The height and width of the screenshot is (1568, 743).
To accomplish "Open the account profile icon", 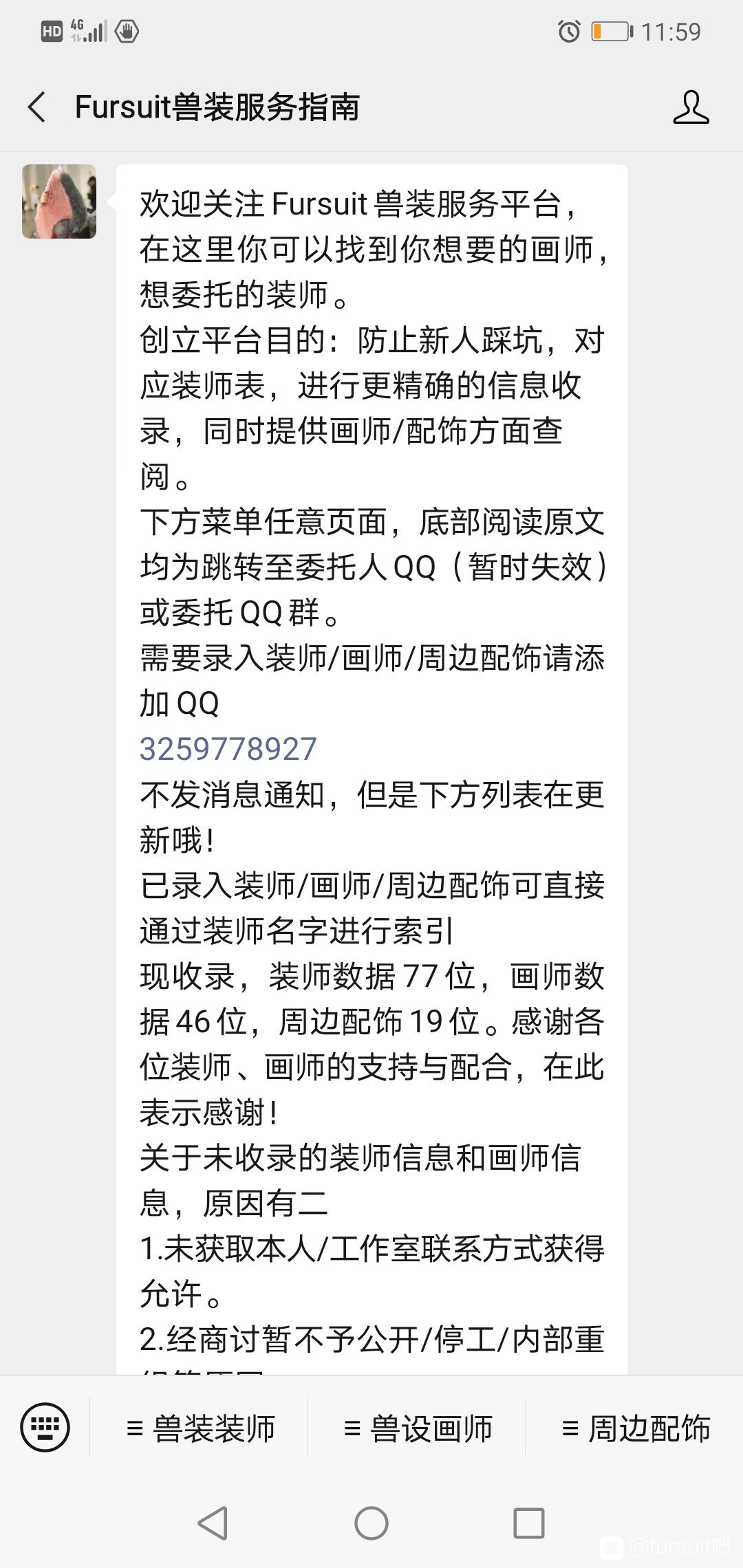I will coord(690,107).
